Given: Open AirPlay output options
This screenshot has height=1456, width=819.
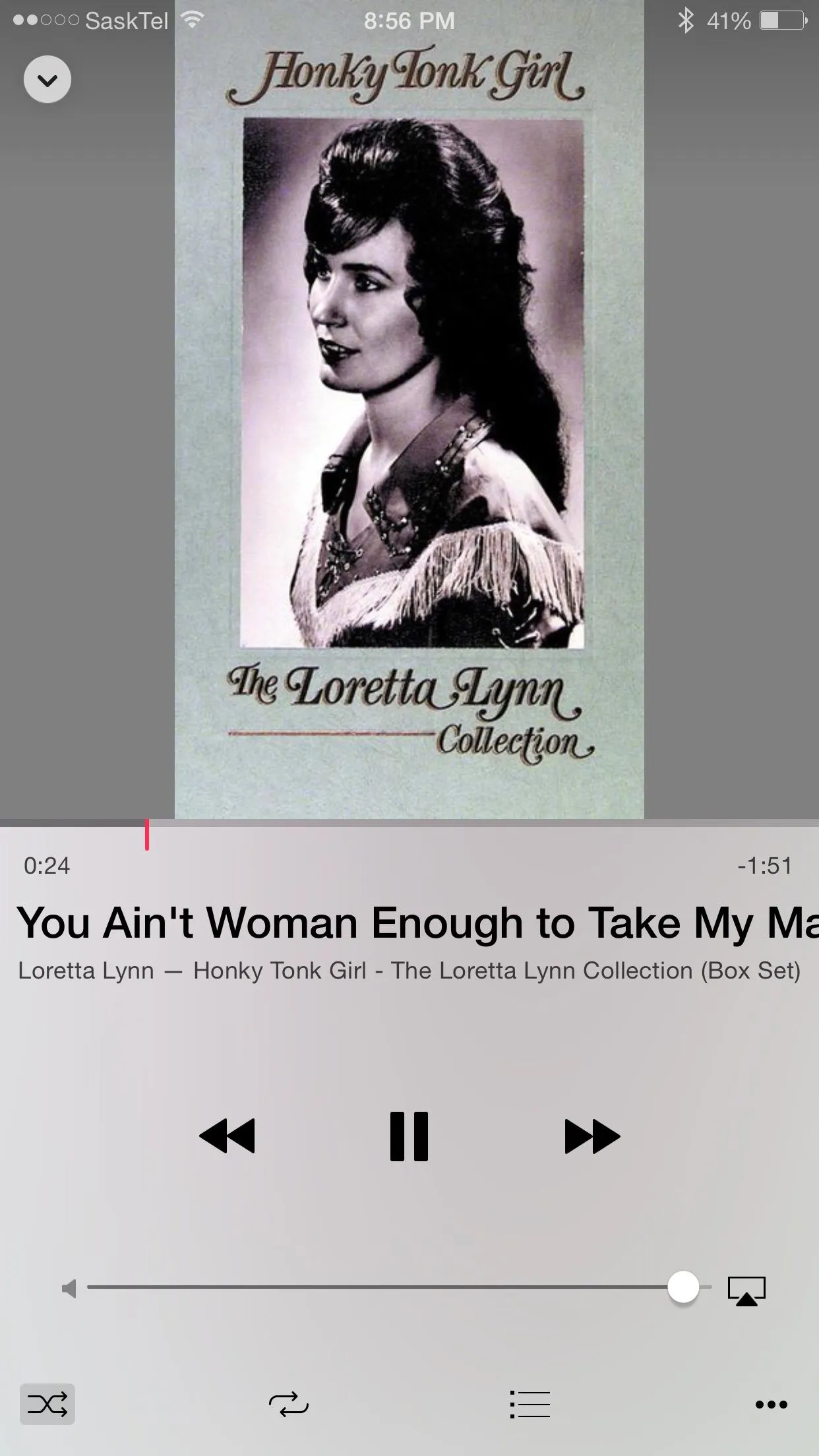Looking at the screenshot, I should coord(746,1290).
